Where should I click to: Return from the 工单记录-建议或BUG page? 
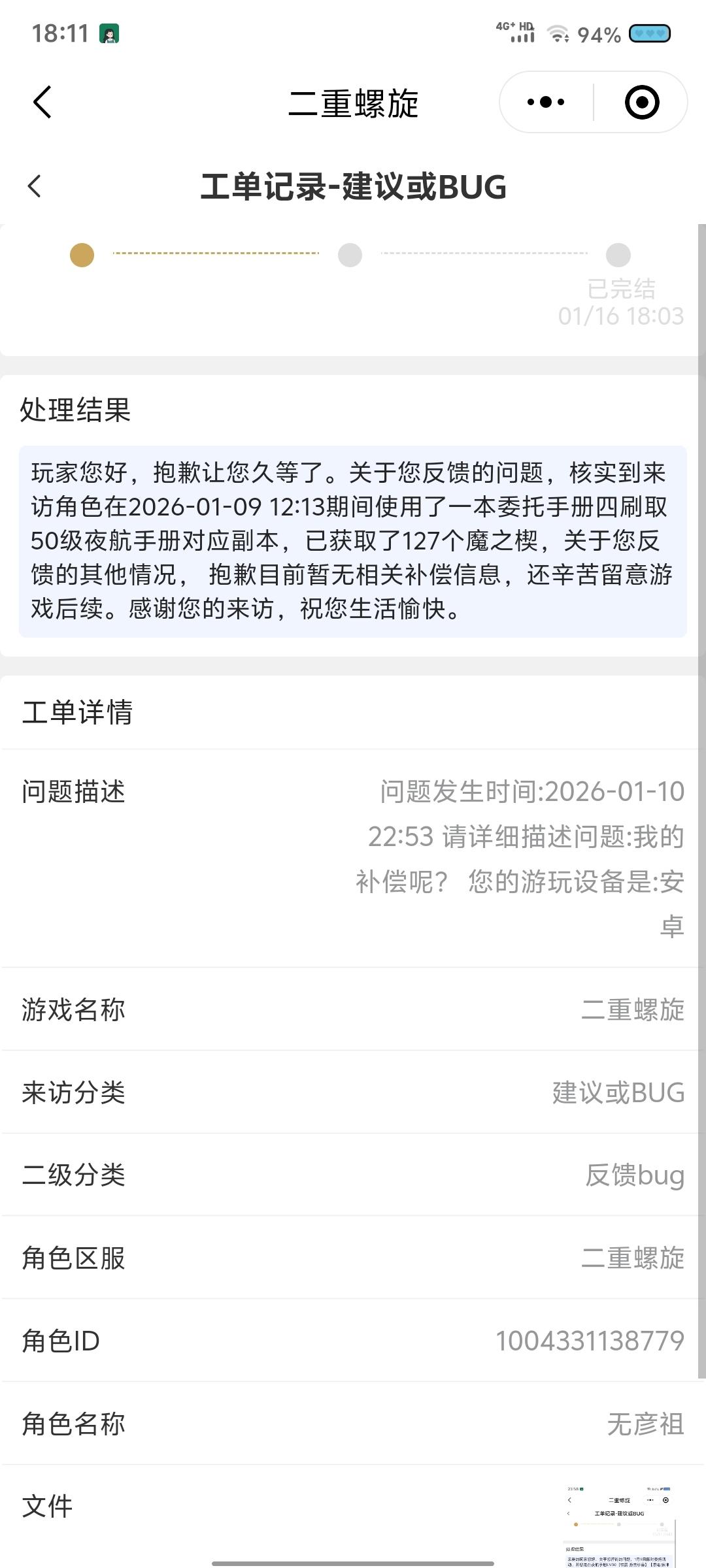35,186
